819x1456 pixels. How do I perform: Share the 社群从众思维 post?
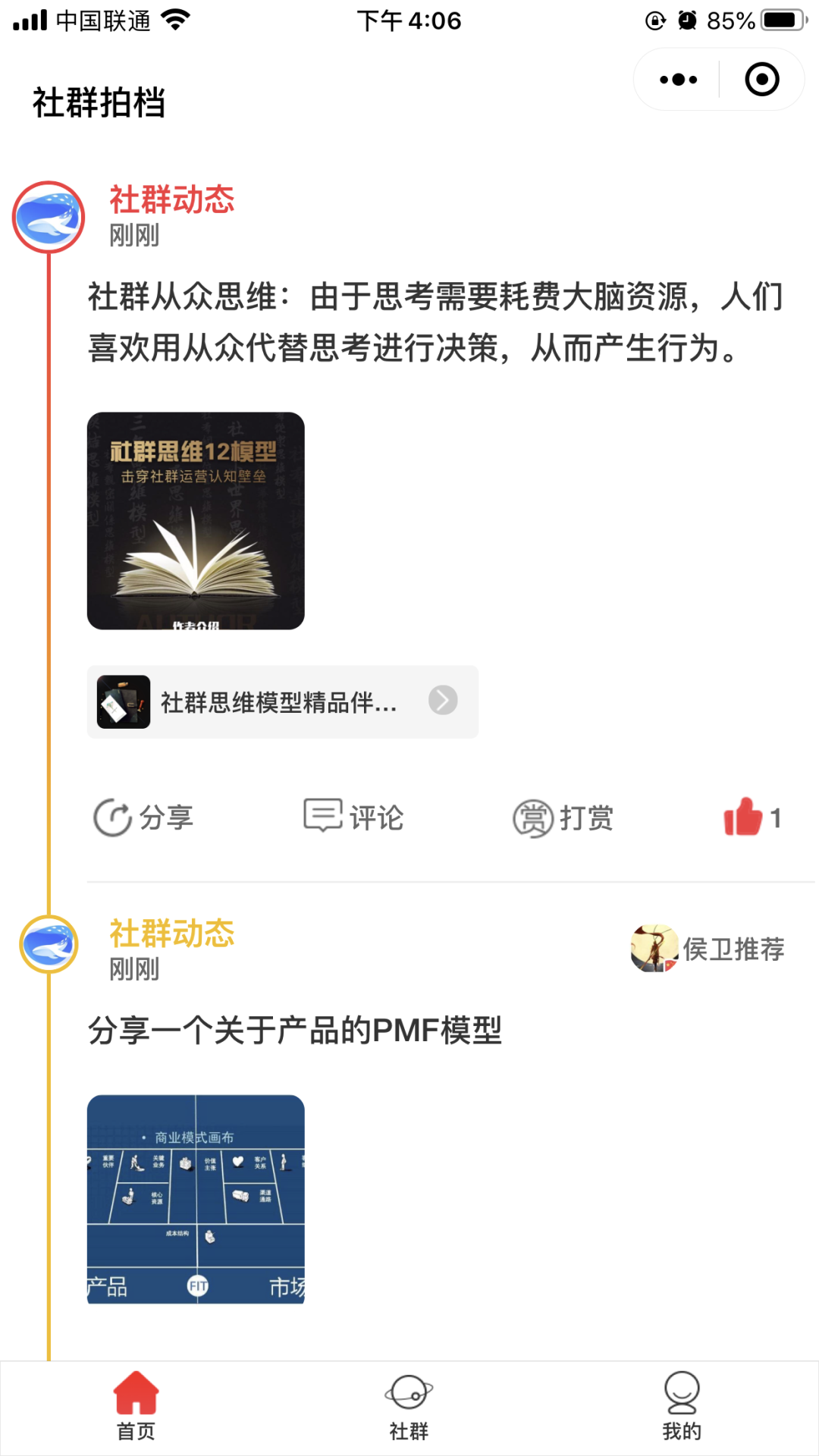point(143,818)
